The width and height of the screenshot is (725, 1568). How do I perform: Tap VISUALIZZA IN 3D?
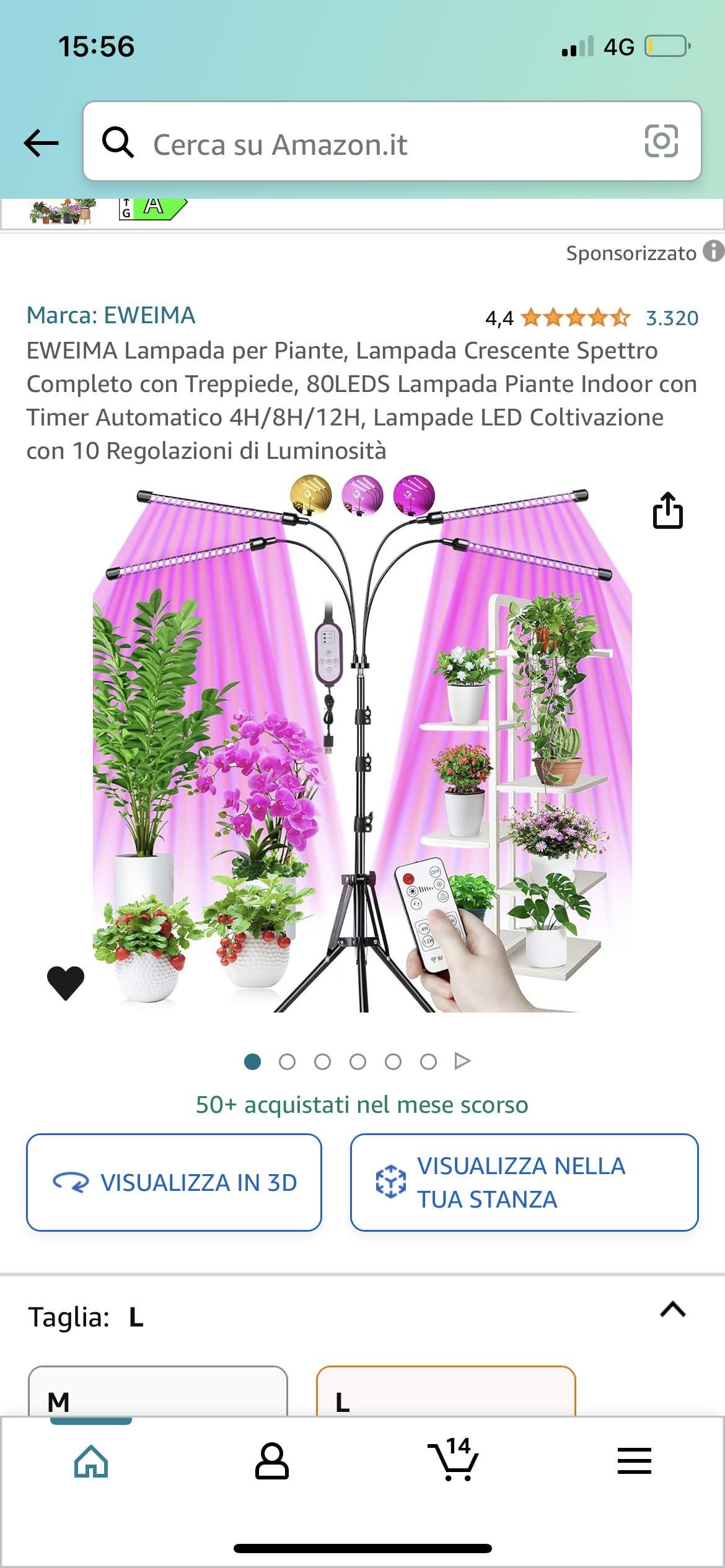(x=174, y=1182)
